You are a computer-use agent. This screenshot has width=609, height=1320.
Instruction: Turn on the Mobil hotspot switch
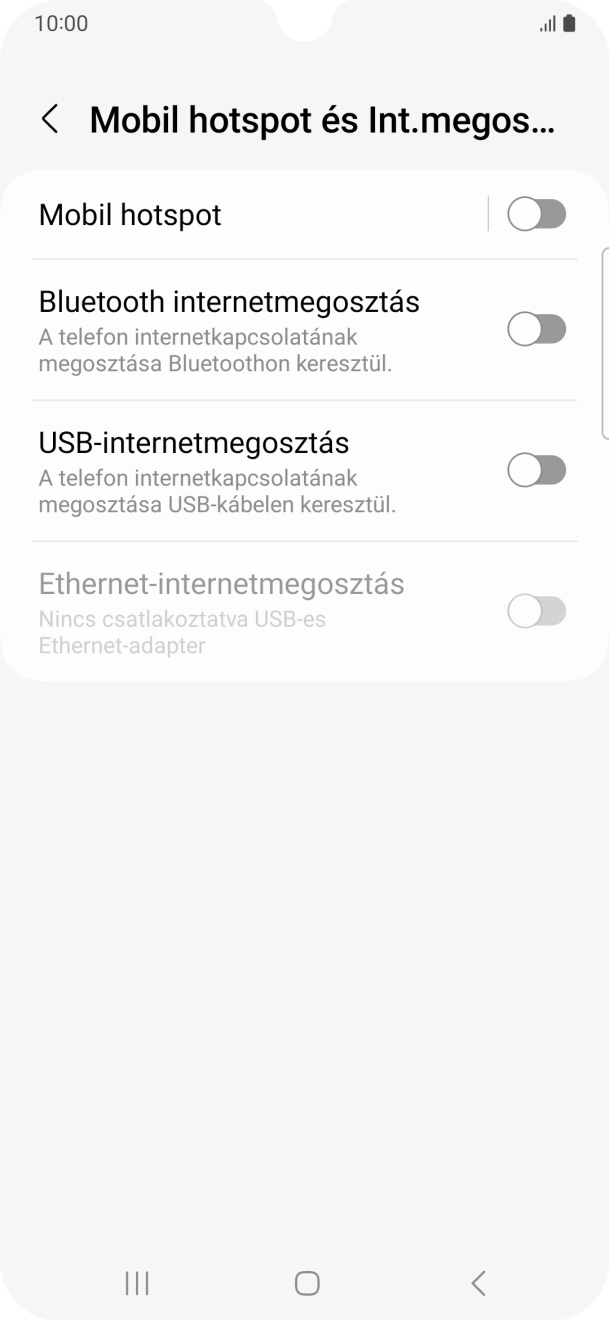click(536, 214)
